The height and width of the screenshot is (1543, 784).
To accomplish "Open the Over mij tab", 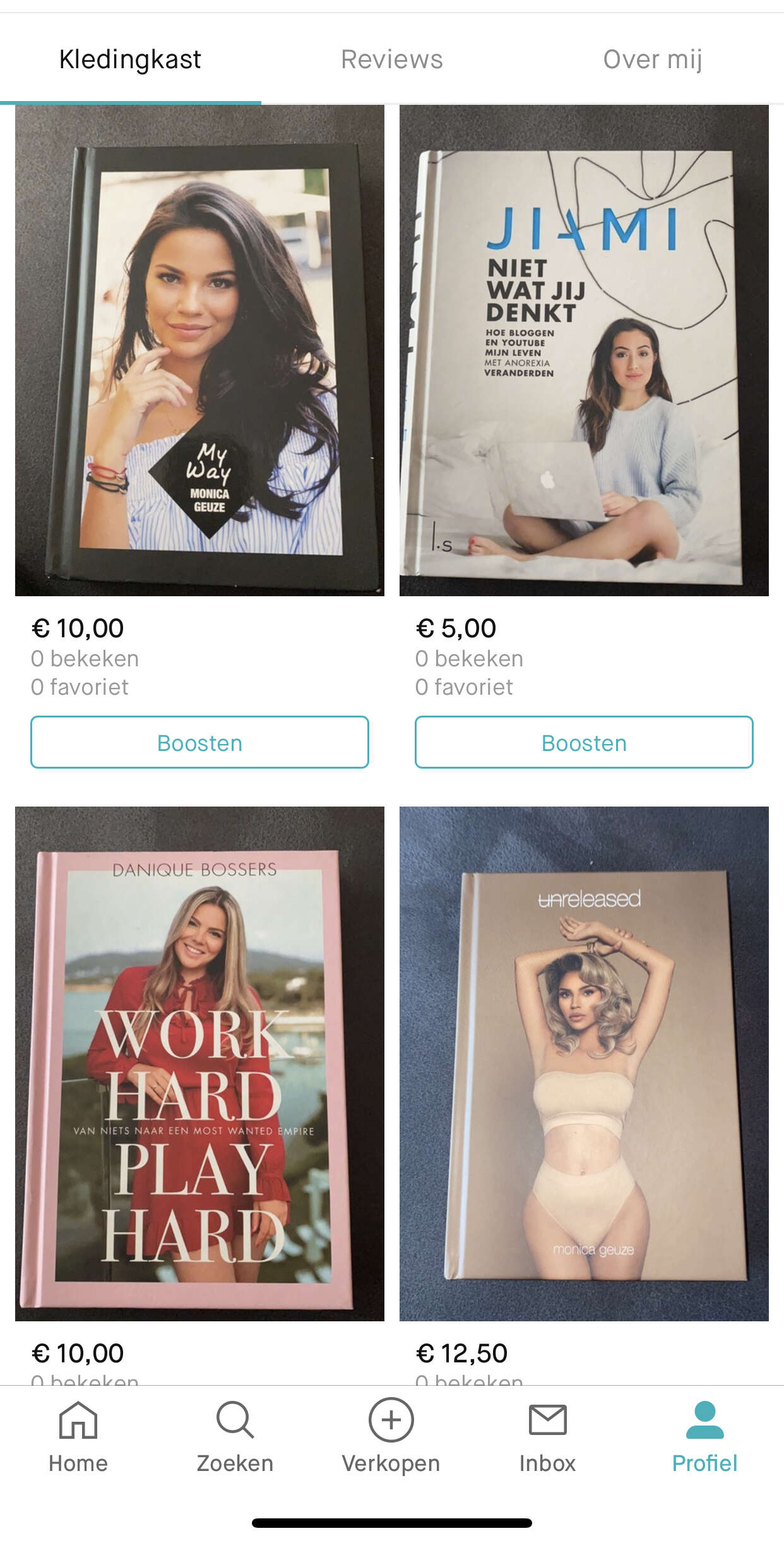I will pos(653,59).
